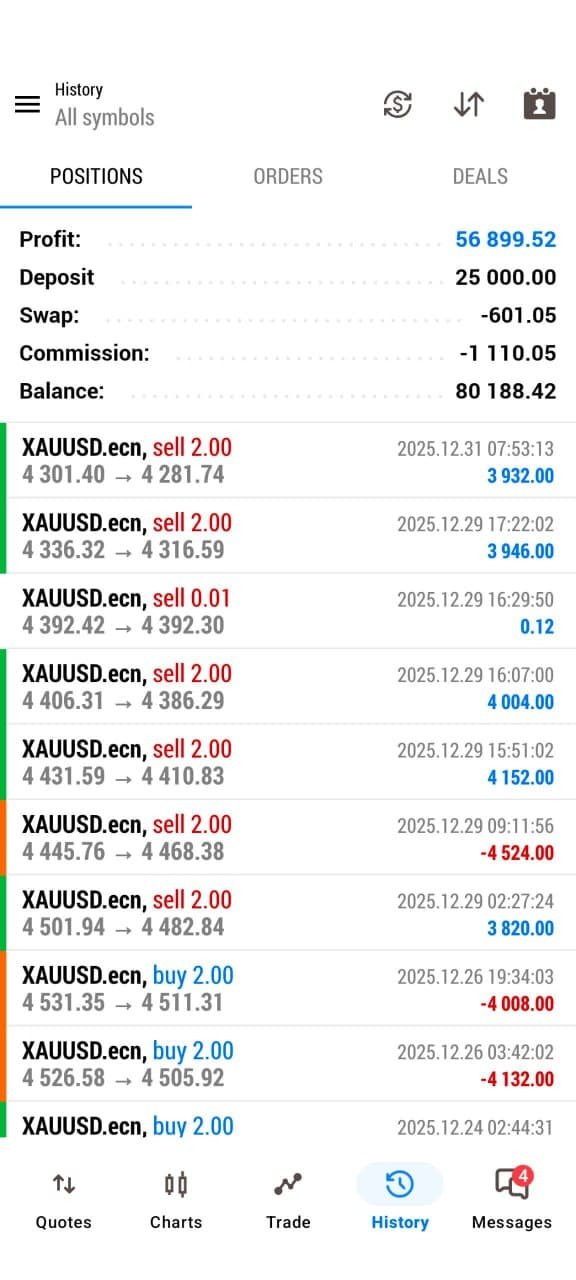Image resolution: width=576 pixels, height=1280 pixels.
Task: Go to the Quotes tab
Action: [63, 1200]
